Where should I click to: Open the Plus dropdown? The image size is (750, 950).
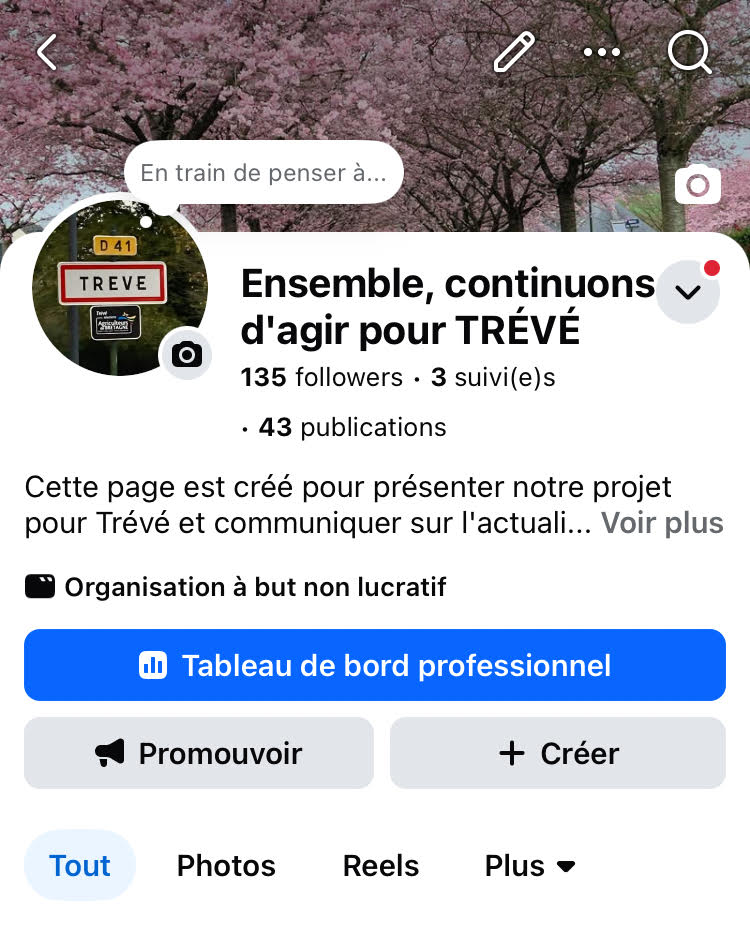(530, 866)
